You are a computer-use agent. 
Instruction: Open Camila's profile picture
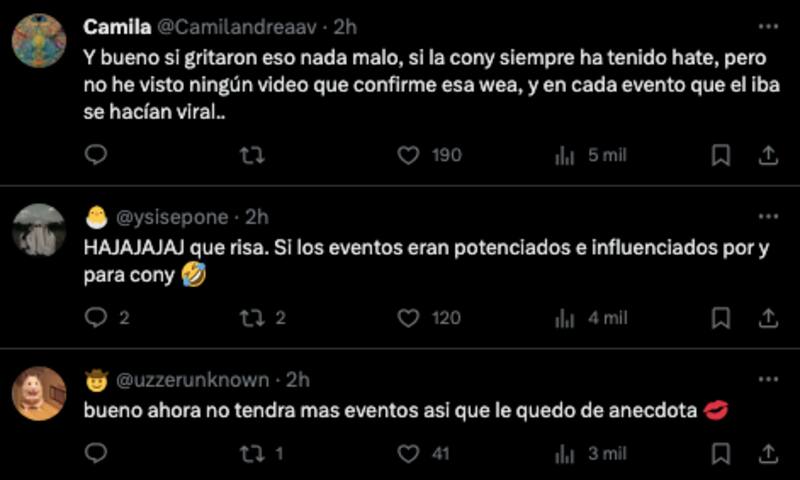pos(39,41)
